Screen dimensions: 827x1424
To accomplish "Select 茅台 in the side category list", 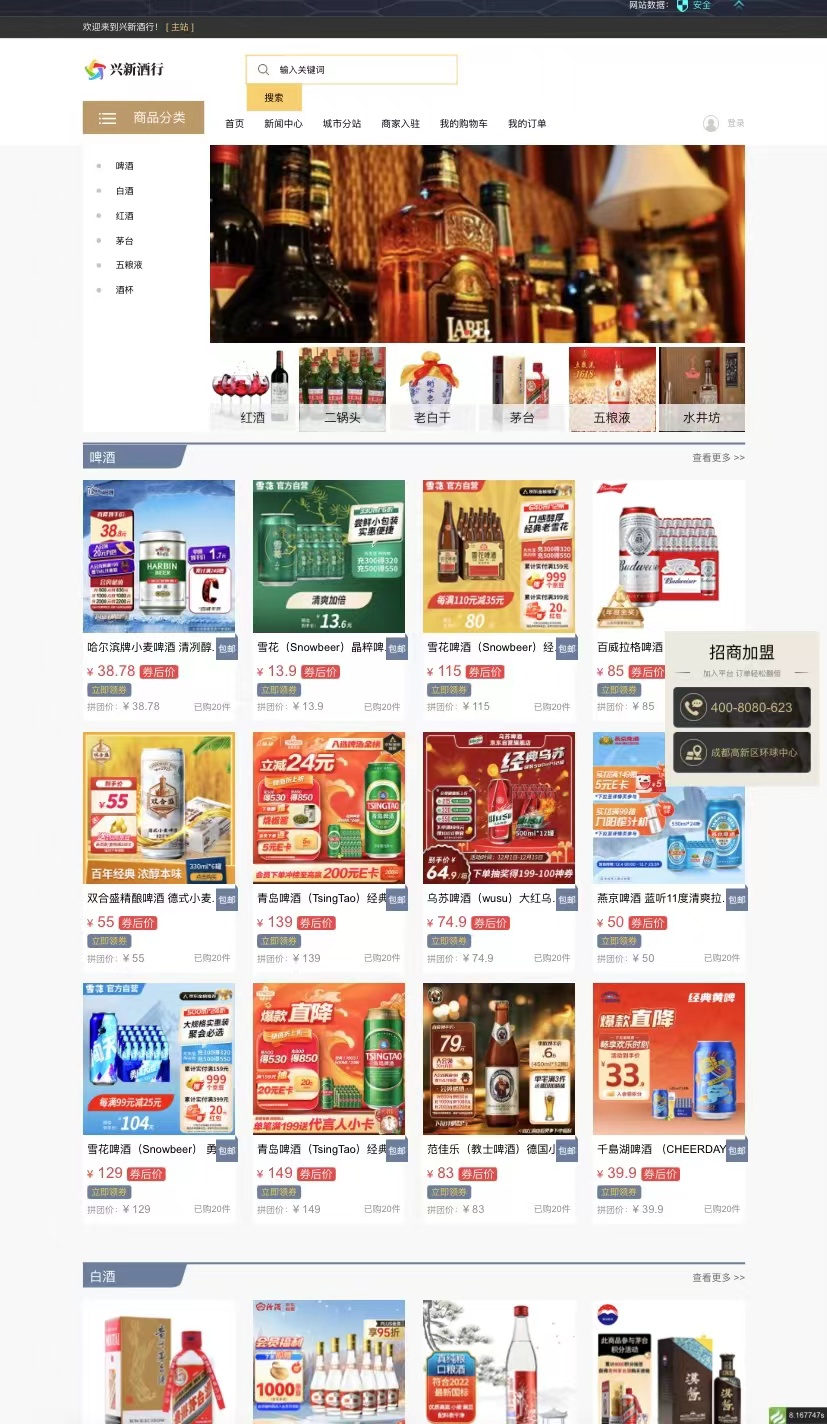I will coord(124,241).
